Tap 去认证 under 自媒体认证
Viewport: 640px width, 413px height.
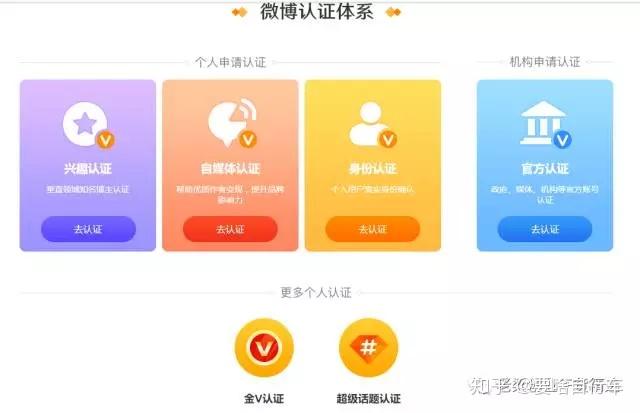(230, 229)
